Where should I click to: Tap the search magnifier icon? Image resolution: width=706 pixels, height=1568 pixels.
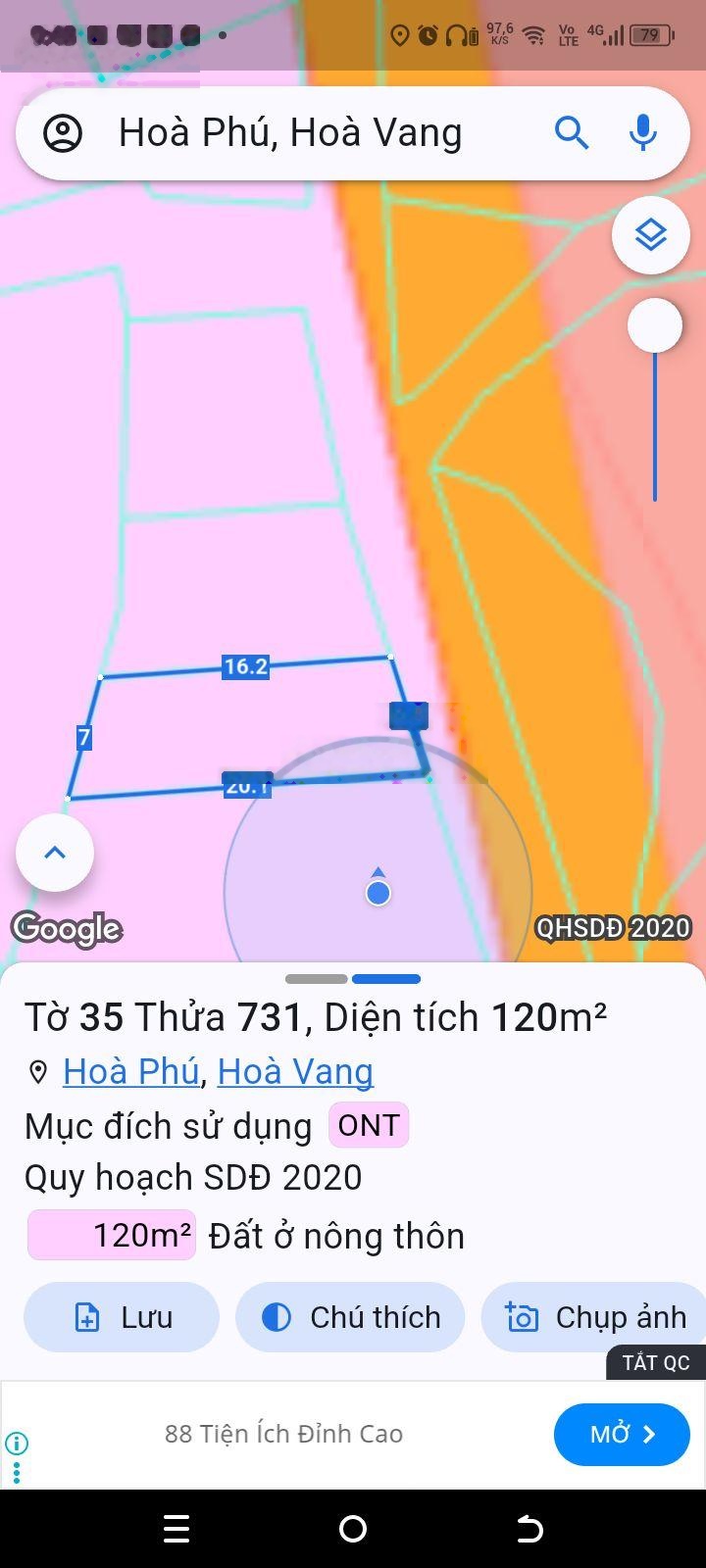[x=572, y=132]
